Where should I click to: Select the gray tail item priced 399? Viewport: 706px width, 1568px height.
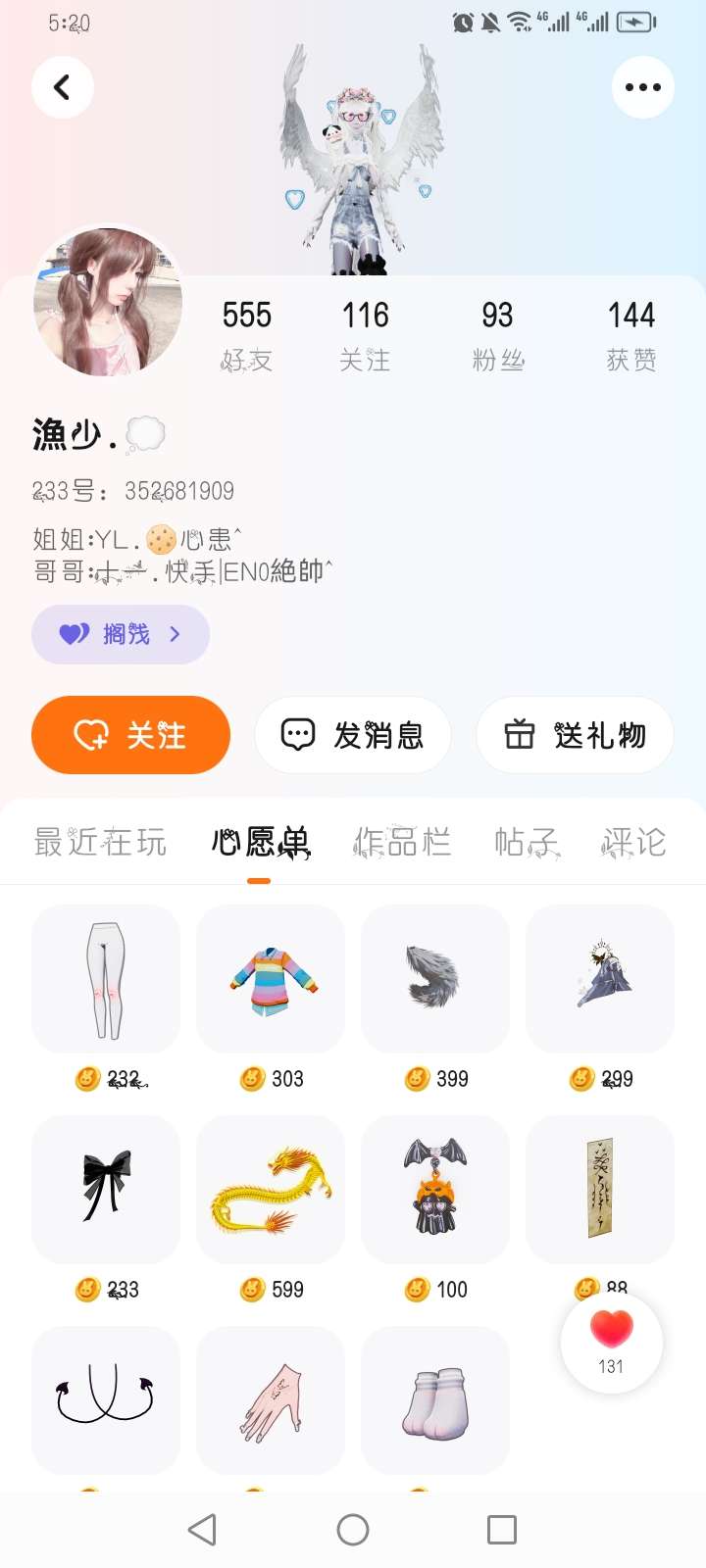coord(435,979)
